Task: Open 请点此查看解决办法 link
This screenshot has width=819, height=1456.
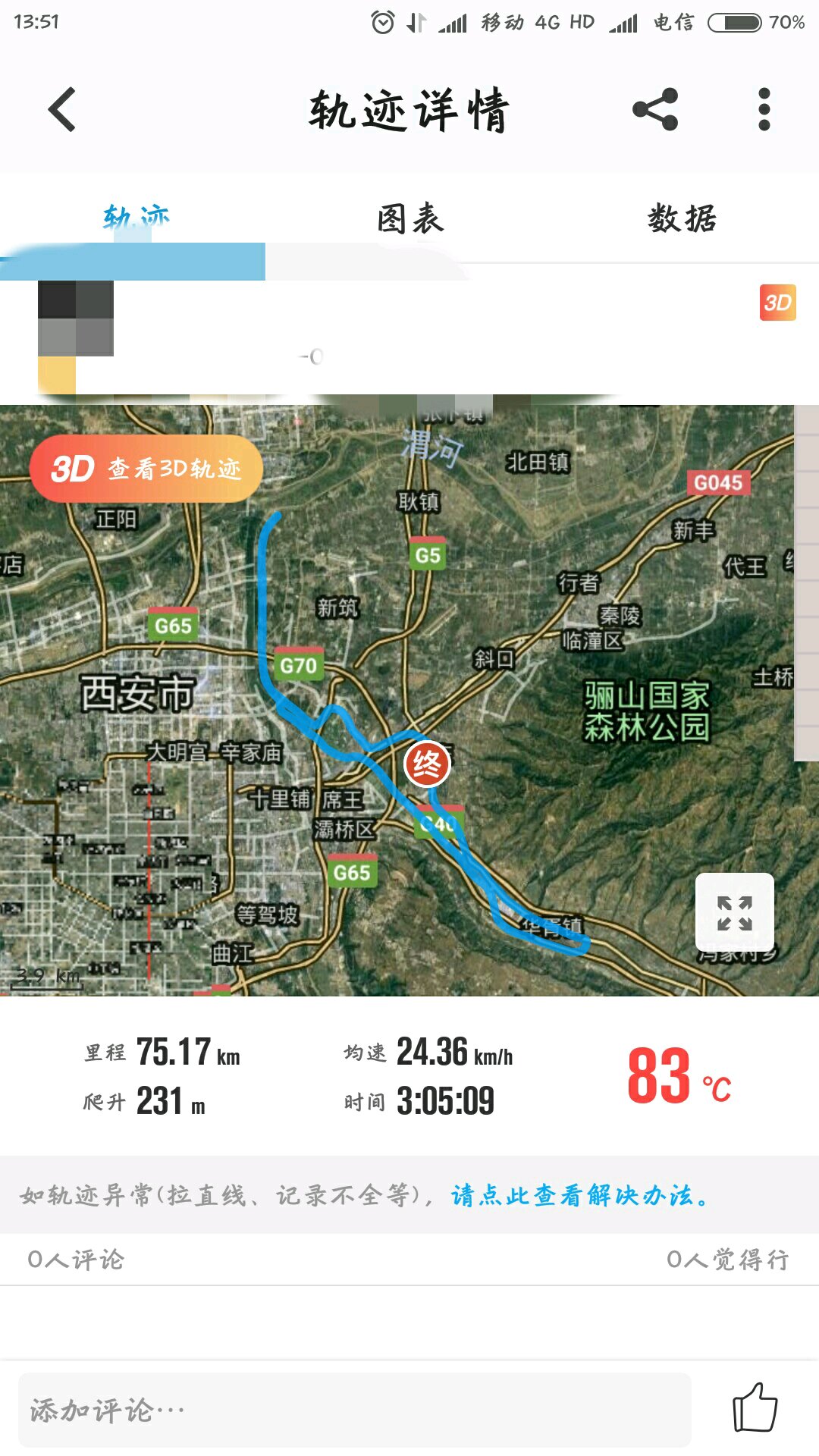Action: 580,1196
